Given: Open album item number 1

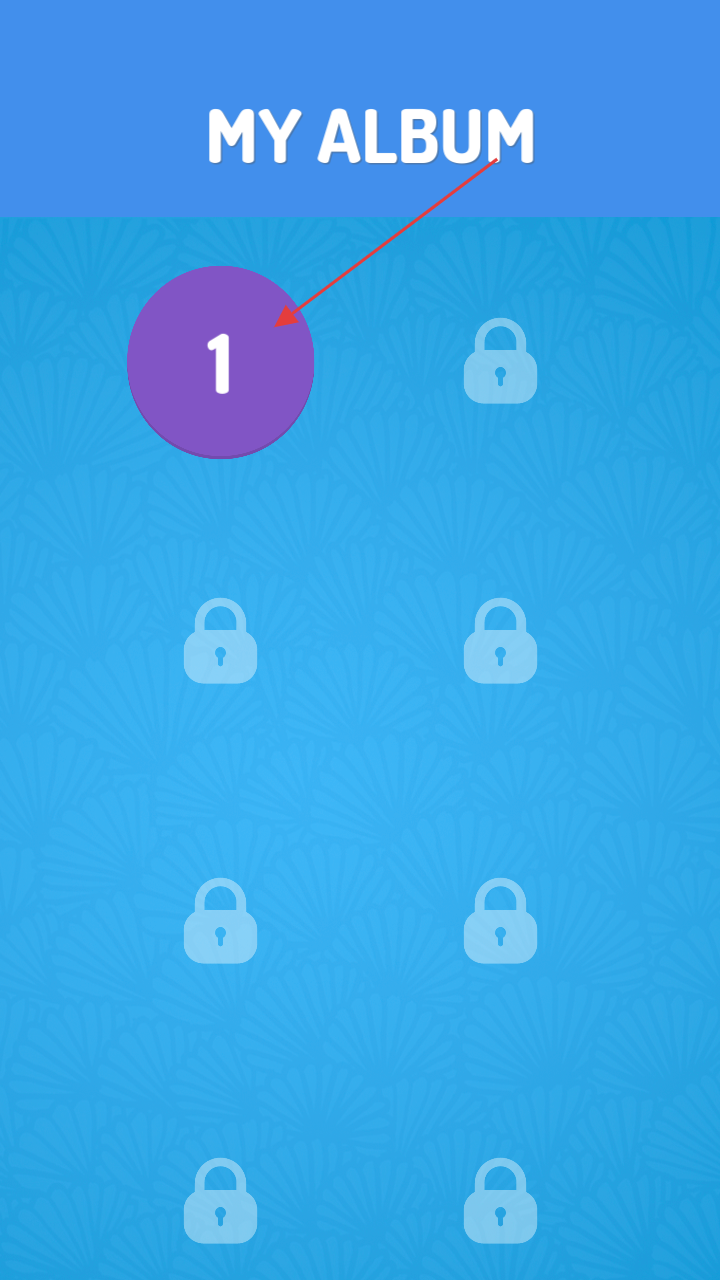Looking at the screenshot, I should click(x=220, y=362).
